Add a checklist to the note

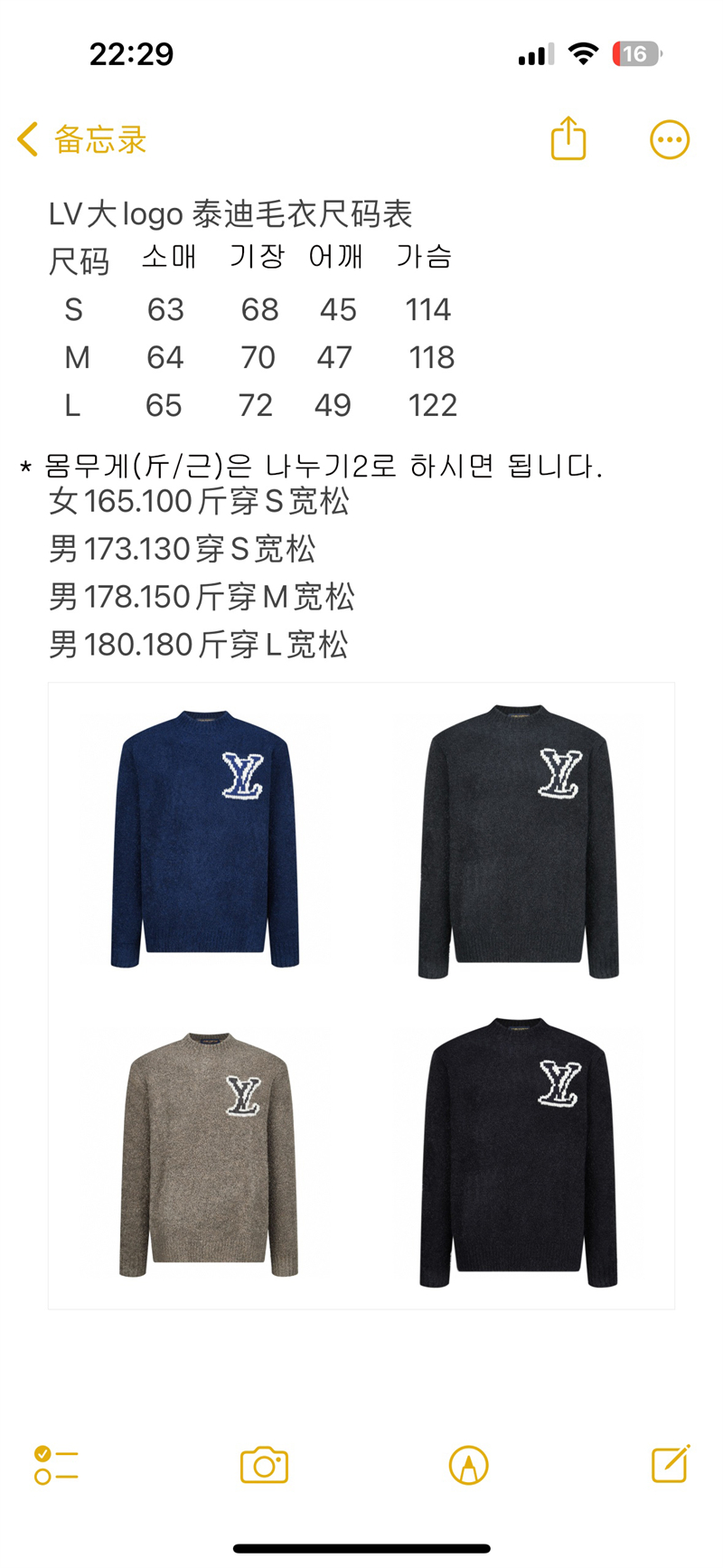(x=56, y=1465)
